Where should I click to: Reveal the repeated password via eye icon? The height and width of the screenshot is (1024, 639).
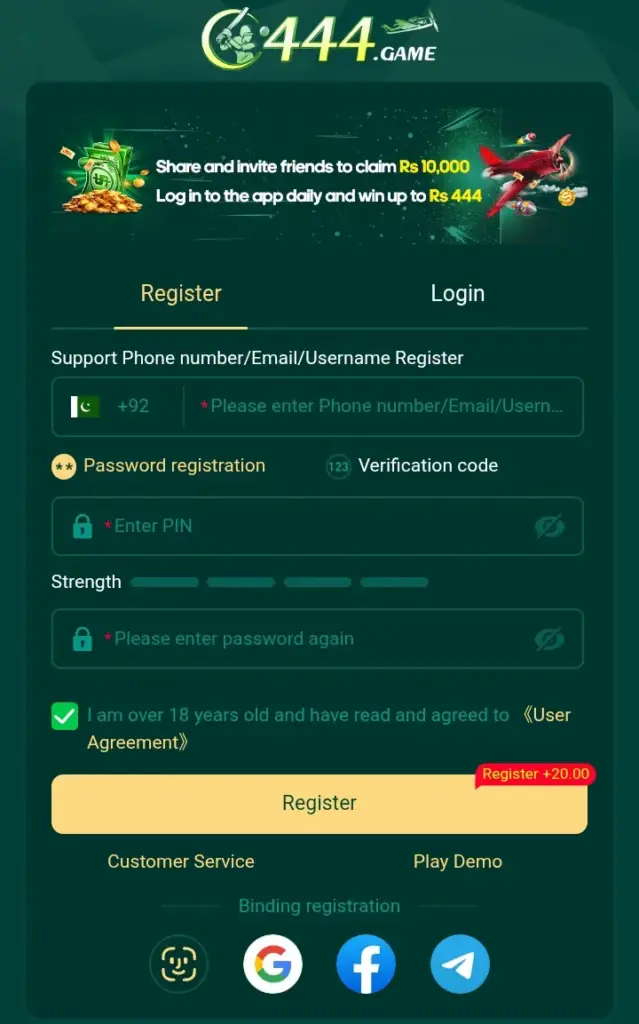click(549, 639)
